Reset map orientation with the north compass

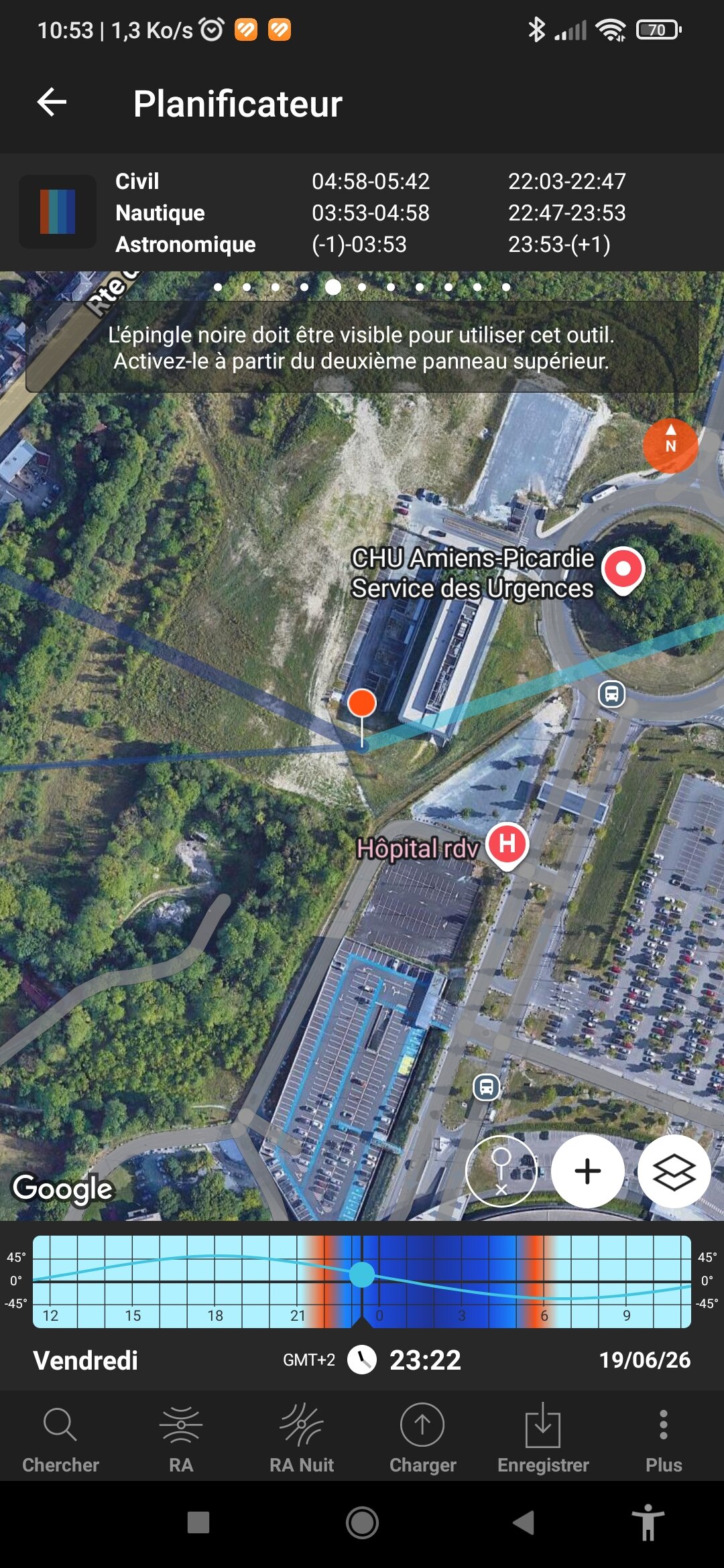(670, 446)
